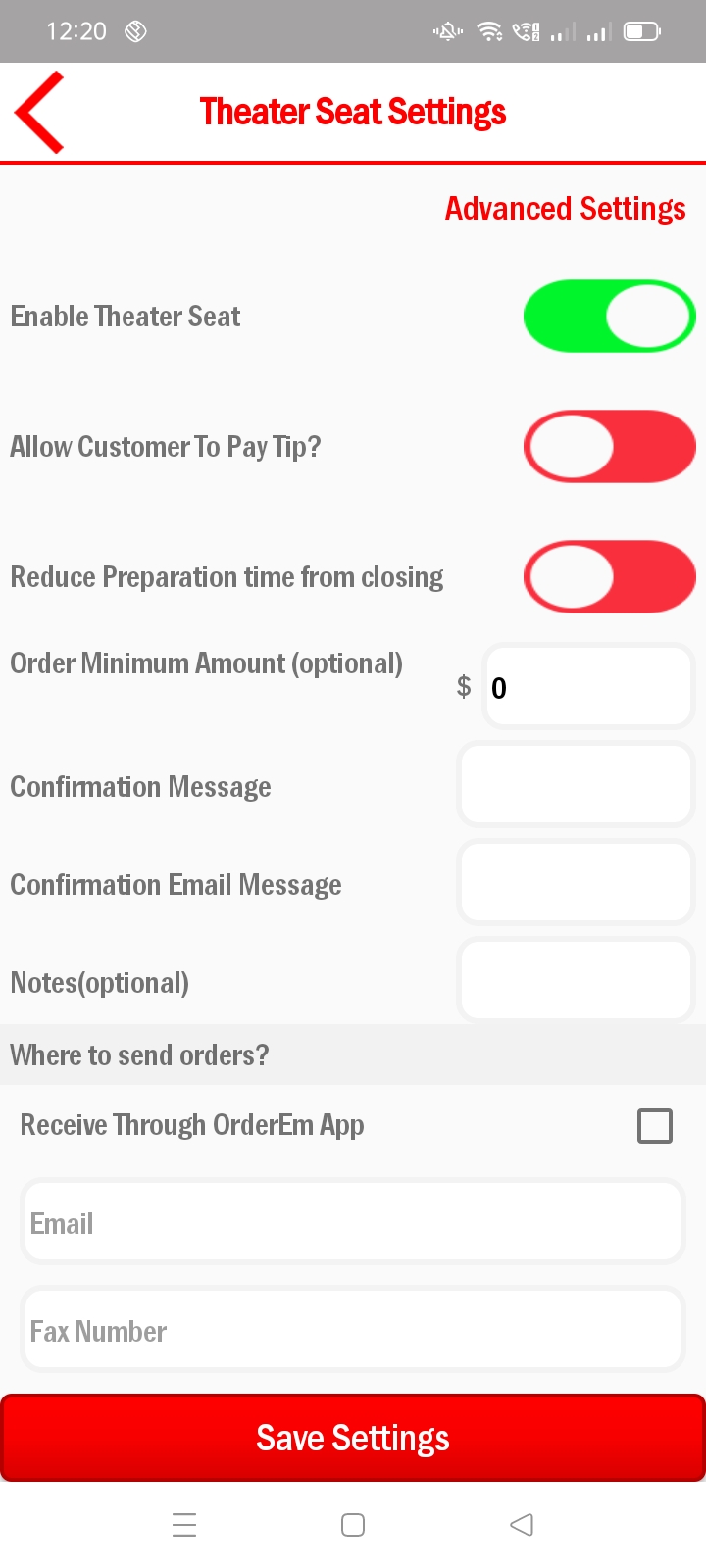
Task: Turn on Allow Customer To Pay Tip
Action: [609, 447]
